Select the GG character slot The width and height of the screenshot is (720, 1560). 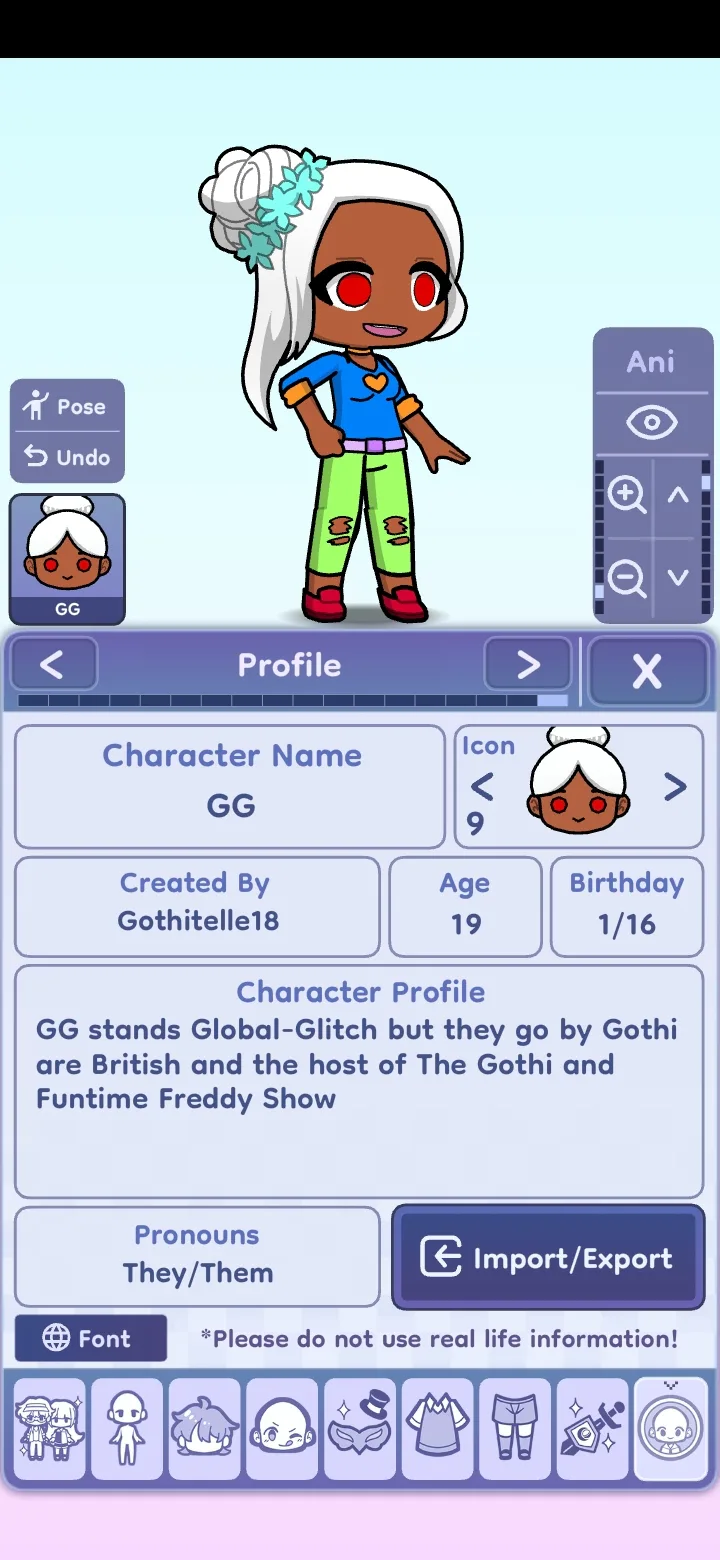pyautogui.click(x=67, y=558)
